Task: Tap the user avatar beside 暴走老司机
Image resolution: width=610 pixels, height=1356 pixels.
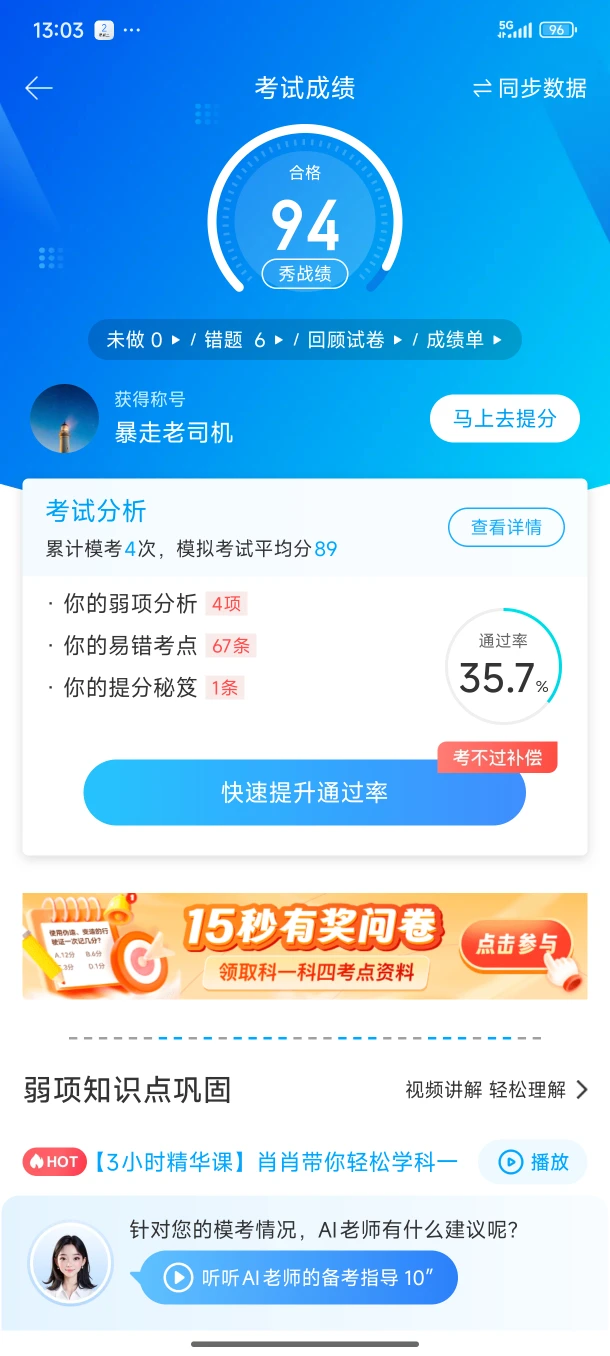Action: pos(64,418)
